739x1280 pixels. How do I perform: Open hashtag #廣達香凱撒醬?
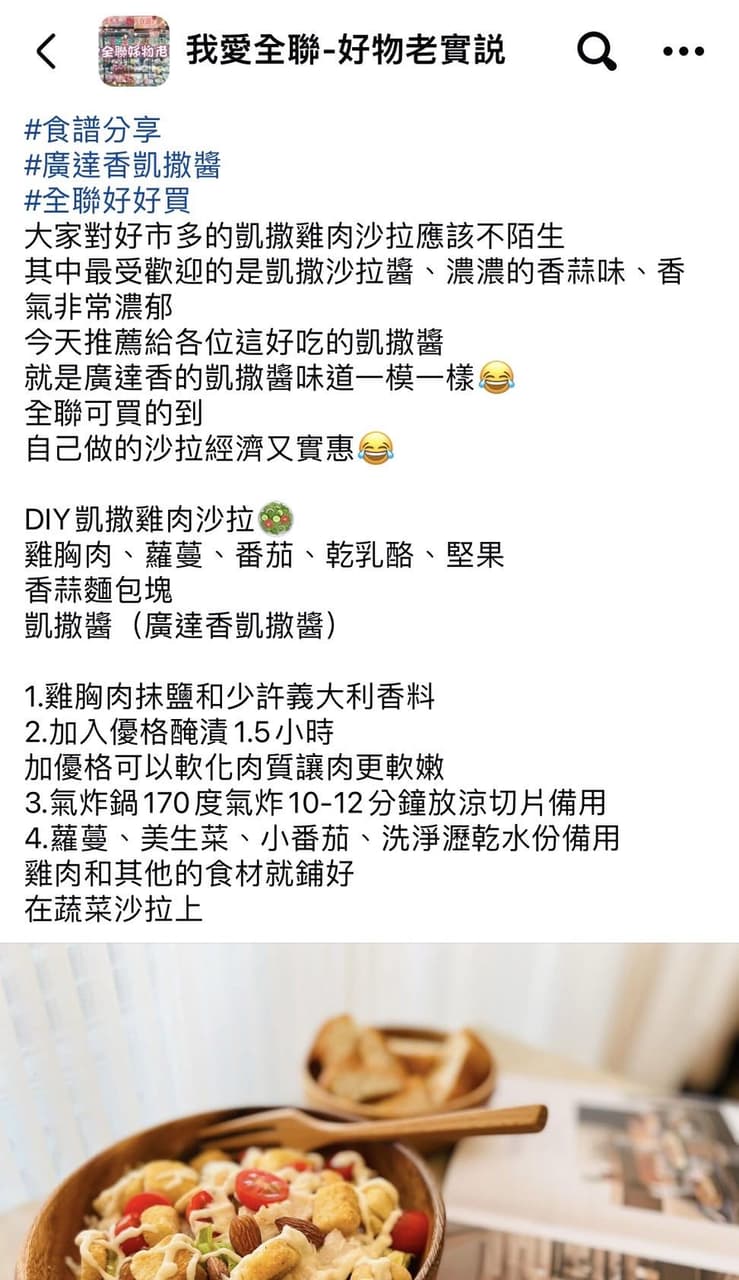click(x=122, y=165)
